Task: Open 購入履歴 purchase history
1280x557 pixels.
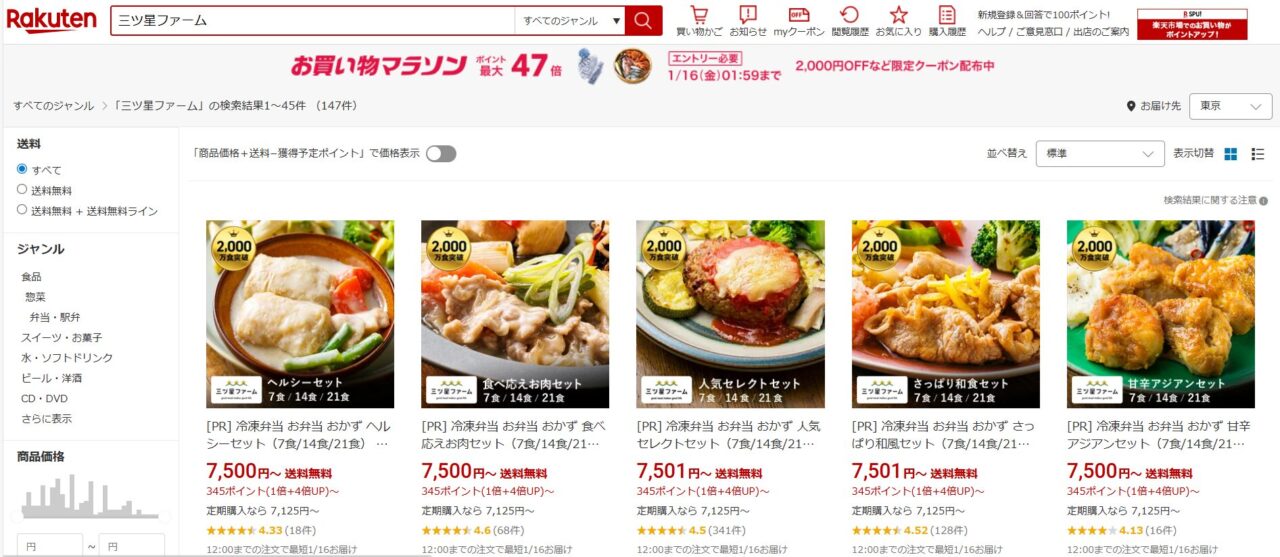Action: pyautogui.click(x=947, y=21)
